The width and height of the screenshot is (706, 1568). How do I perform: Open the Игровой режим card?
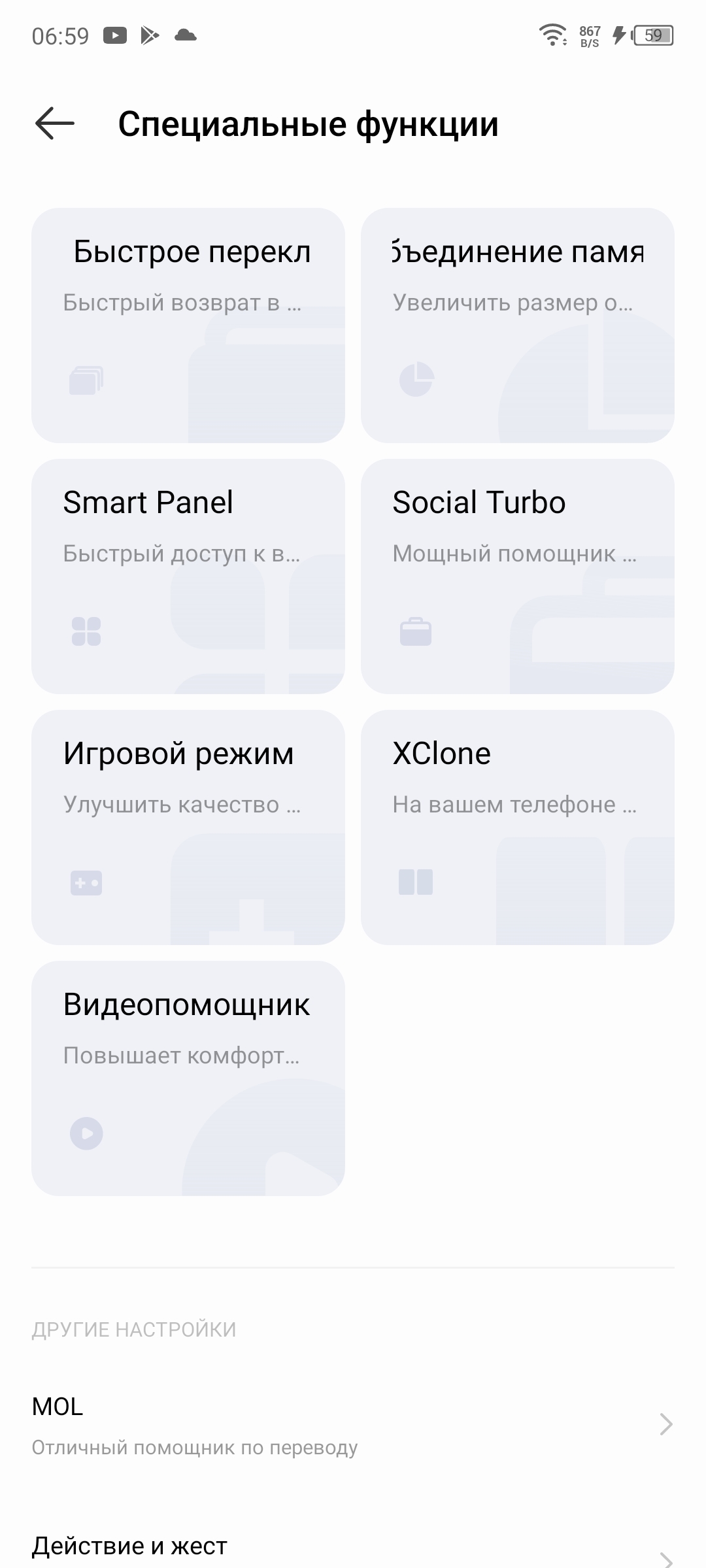(x=188, y=827)
